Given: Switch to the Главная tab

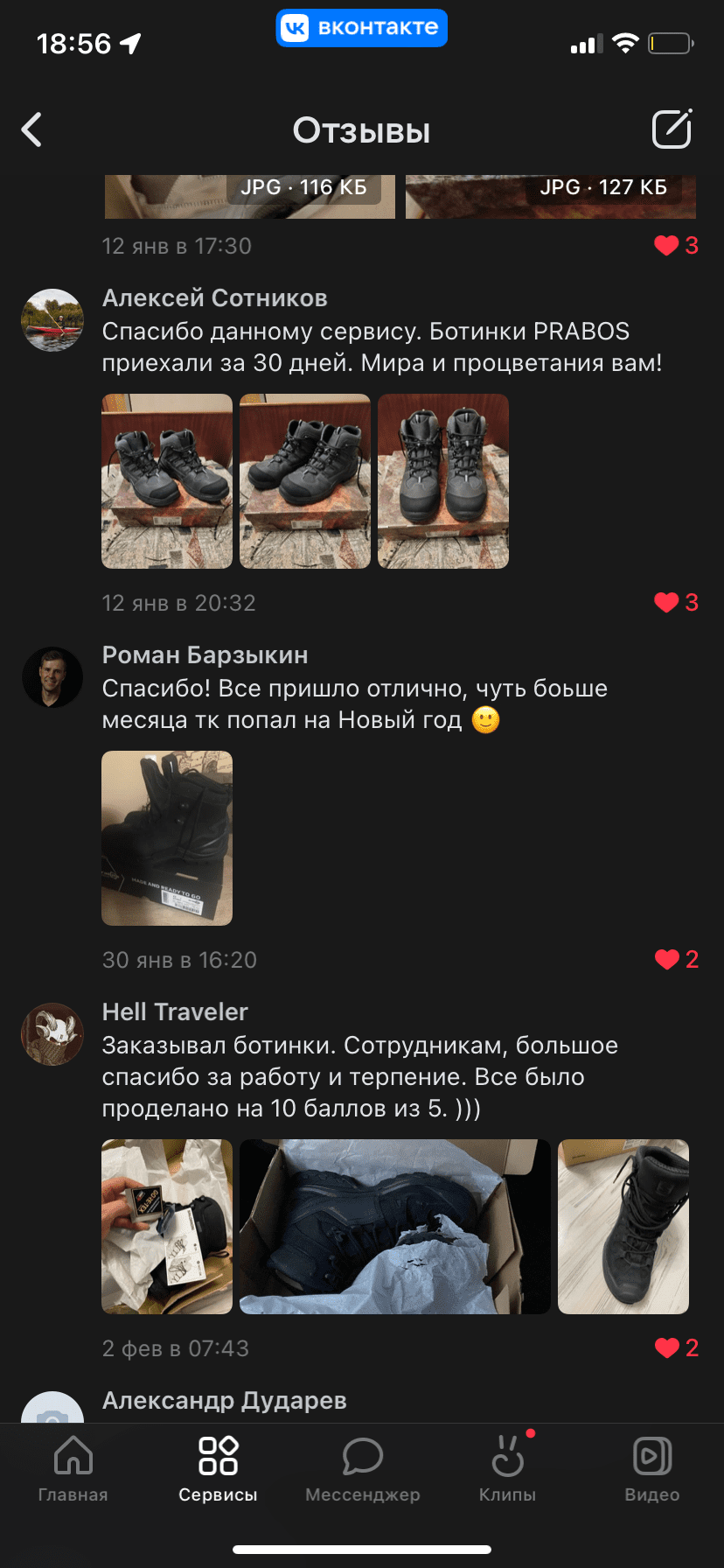Looking at the screenshot, I should coord(73,1470).
